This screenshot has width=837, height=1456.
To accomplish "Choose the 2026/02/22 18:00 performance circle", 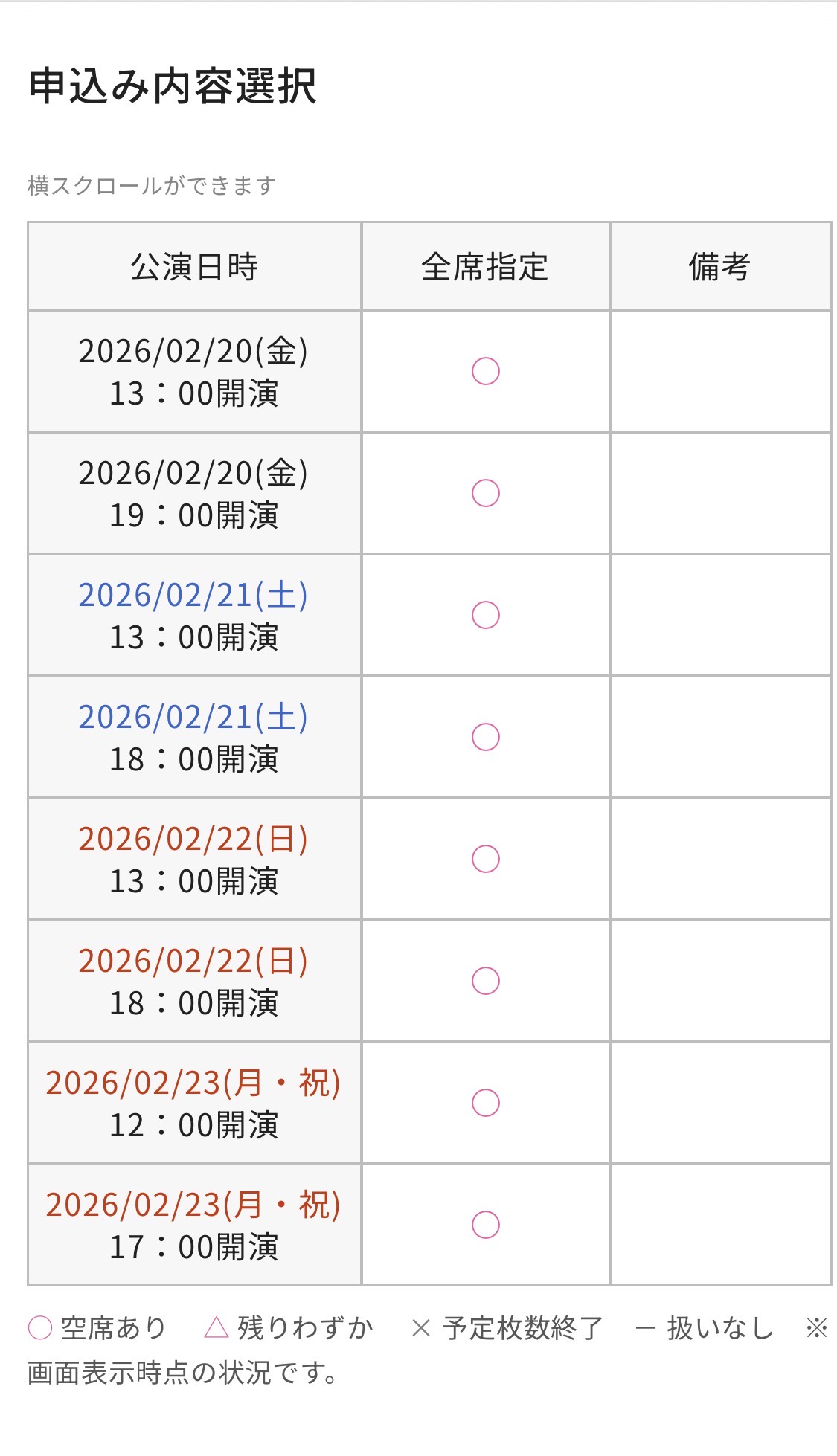I will tap(485, 981).
